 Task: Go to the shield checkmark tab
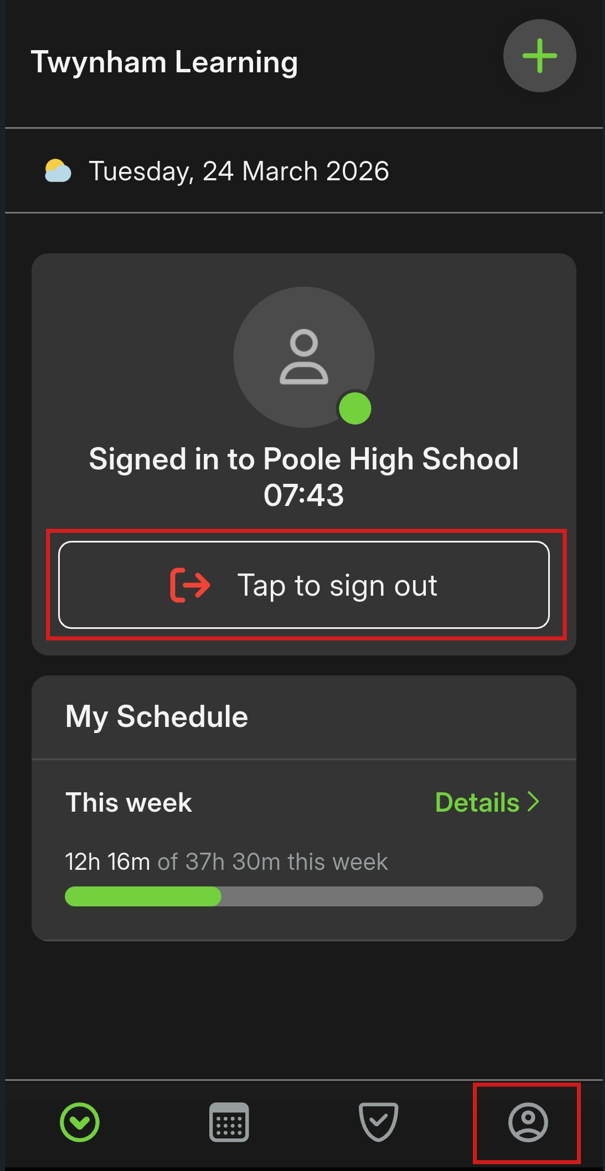tap(378, 1122)
